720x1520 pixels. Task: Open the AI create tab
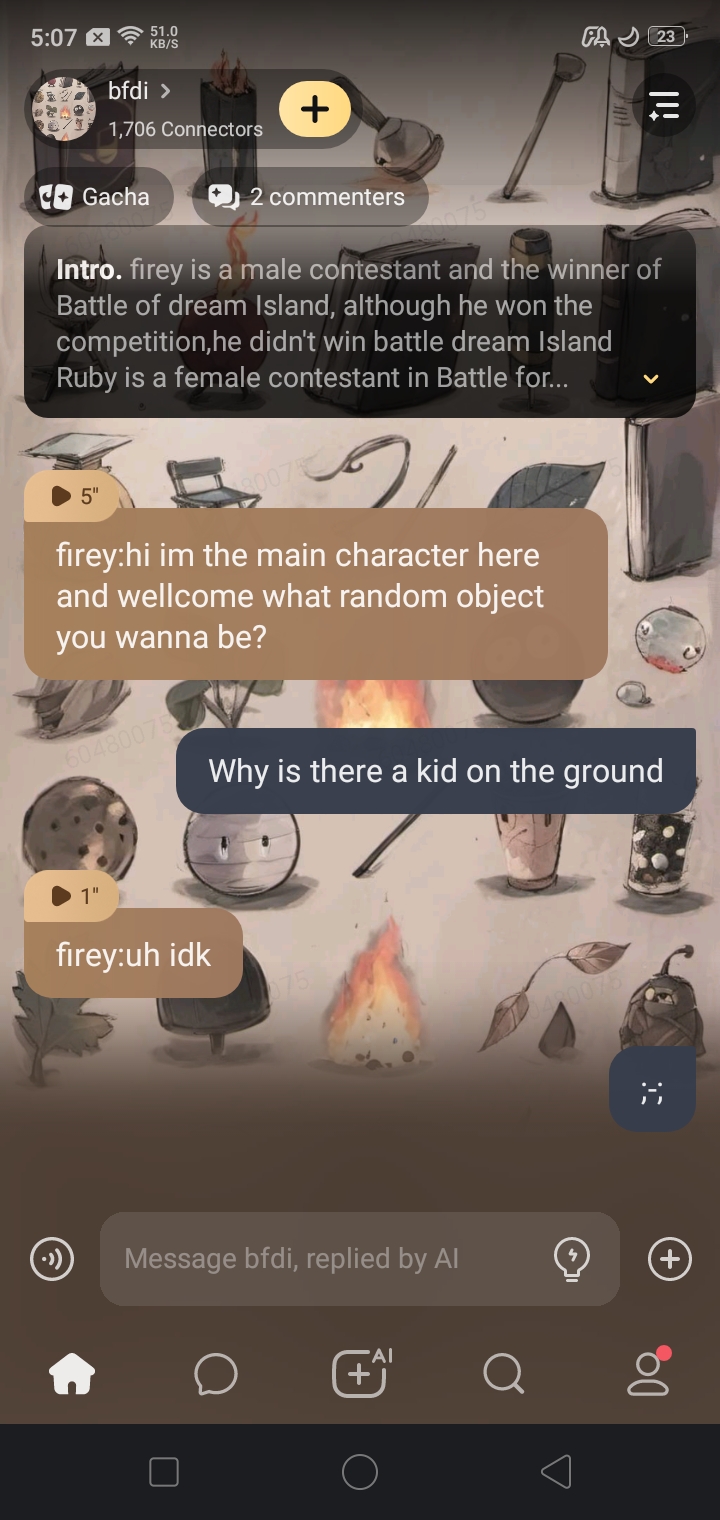[360, 1372]
